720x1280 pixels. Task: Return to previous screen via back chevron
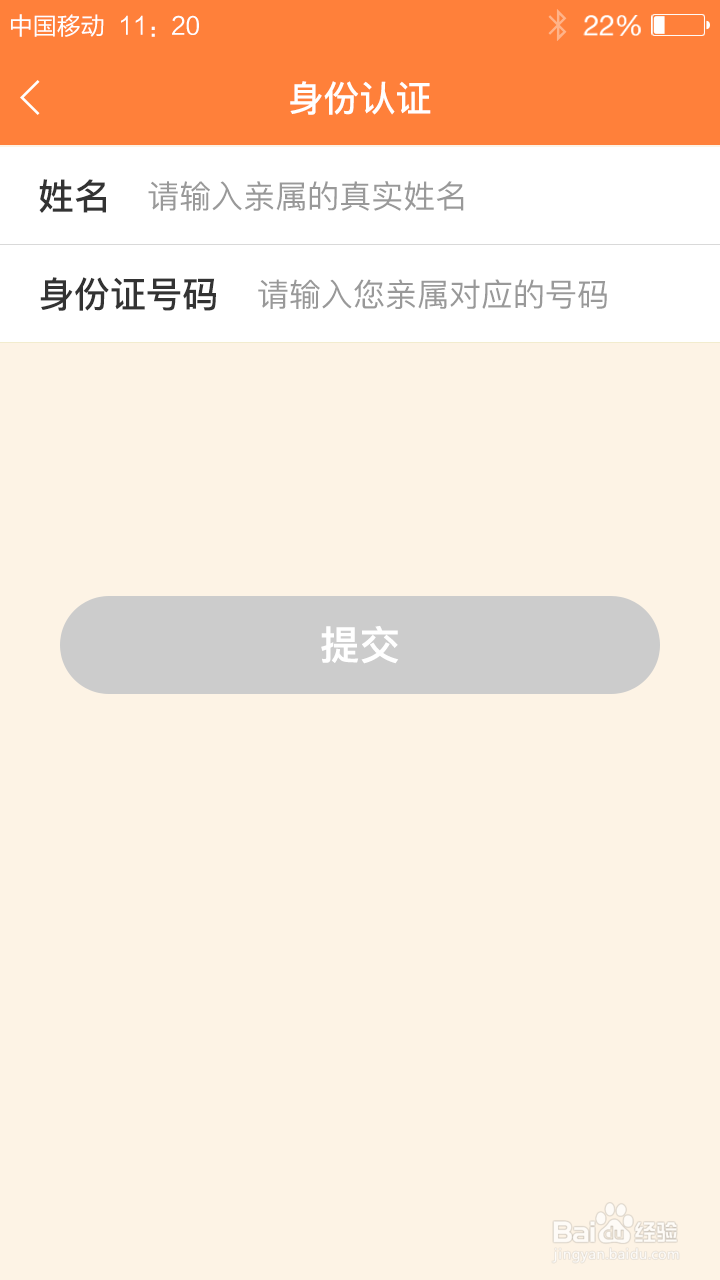tap(30, 99)
